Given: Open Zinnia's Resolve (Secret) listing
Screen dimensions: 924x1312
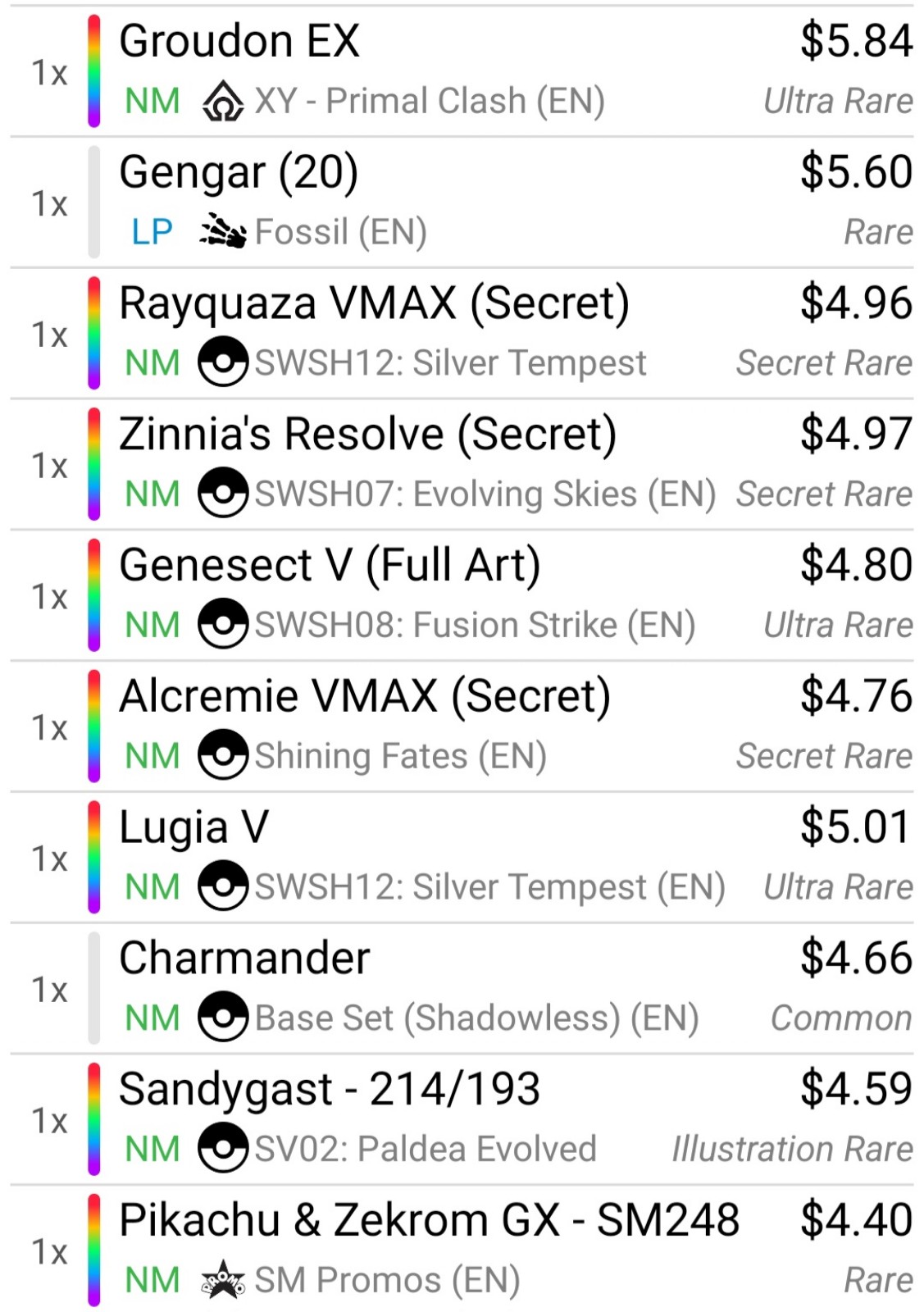Looking at the screenshot, I should [x=367, y=435].
